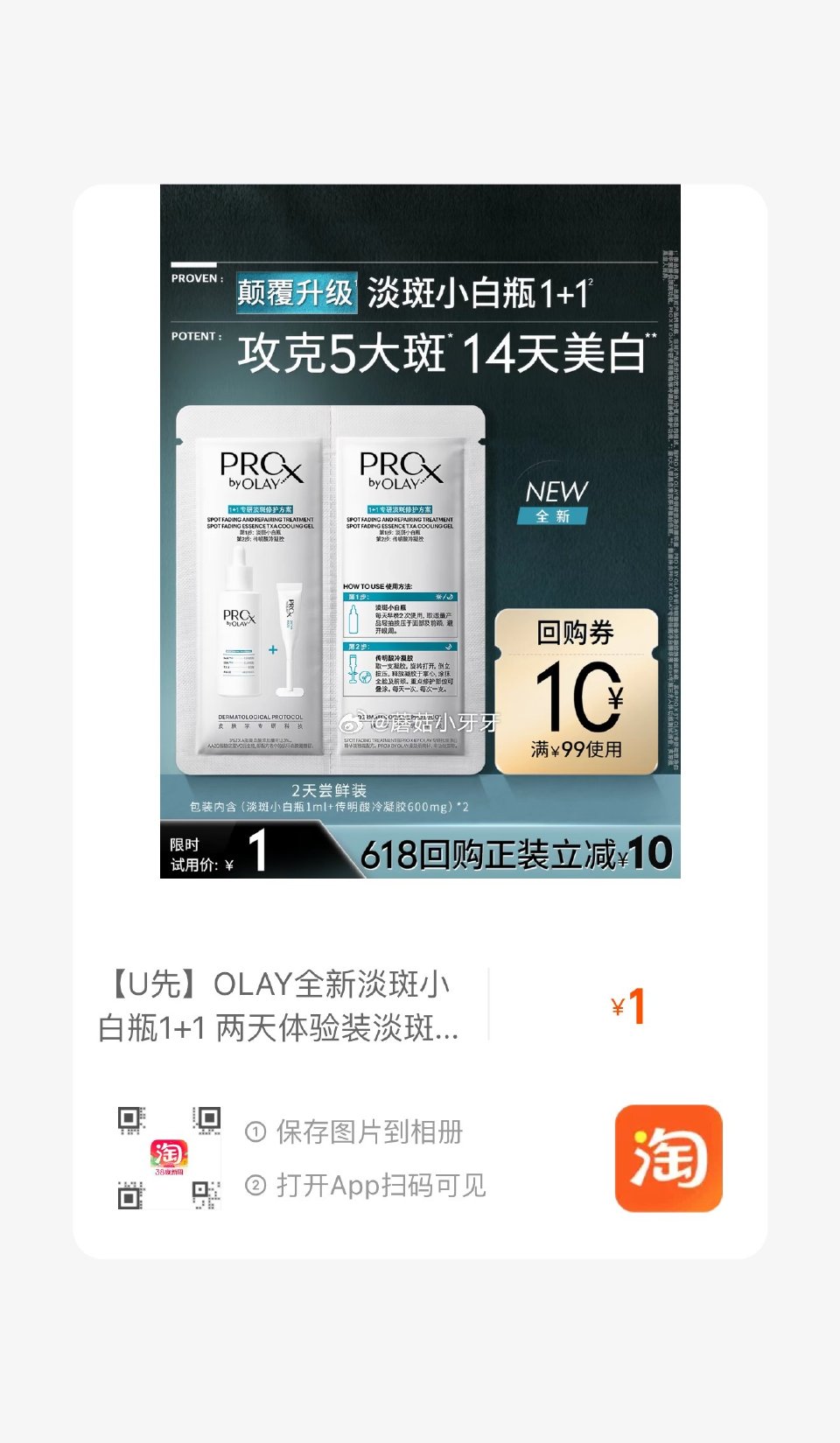Click the gel tube icon in the 传明酸冷凝胶 step
Image resolution: width=840 pixels, height=1443 pixels.
[x=353, y=669]
